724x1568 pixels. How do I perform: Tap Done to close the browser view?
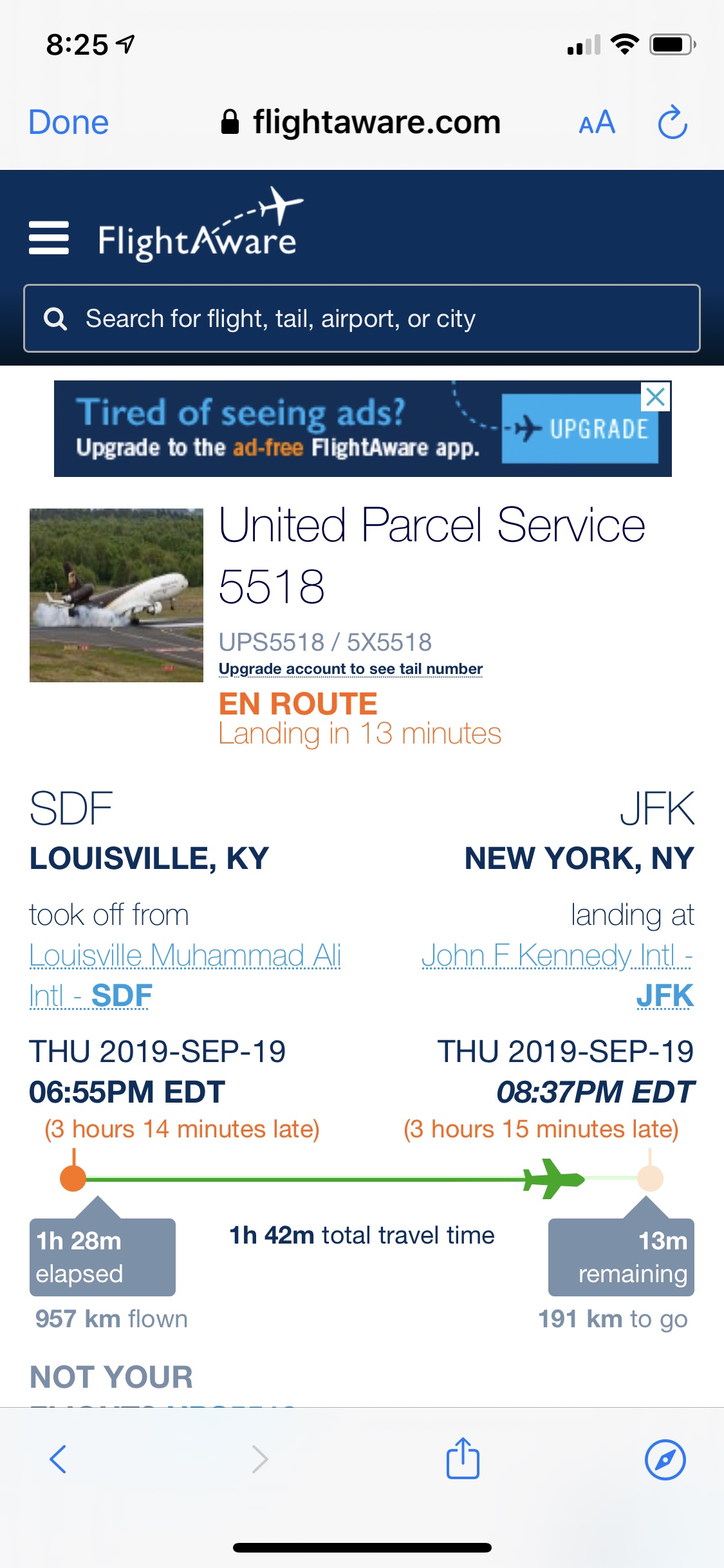[69, 122]
